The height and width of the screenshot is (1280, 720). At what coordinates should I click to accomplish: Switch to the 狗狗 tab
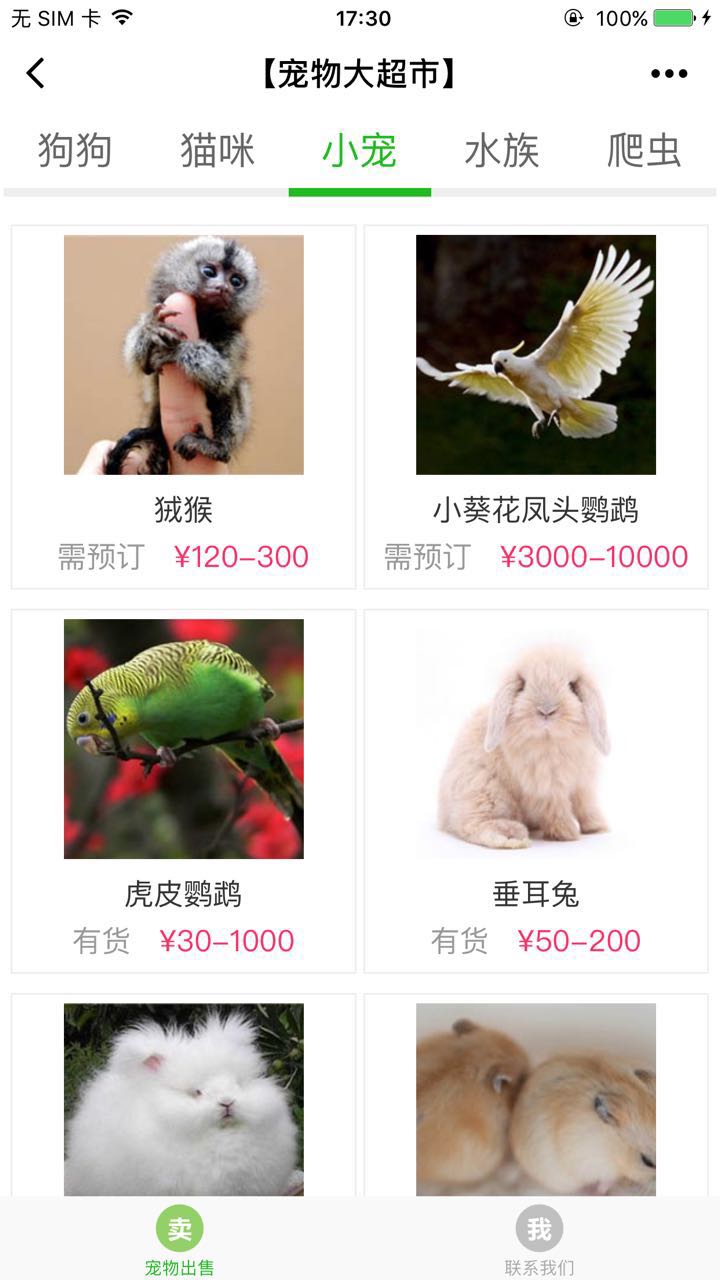75,151
